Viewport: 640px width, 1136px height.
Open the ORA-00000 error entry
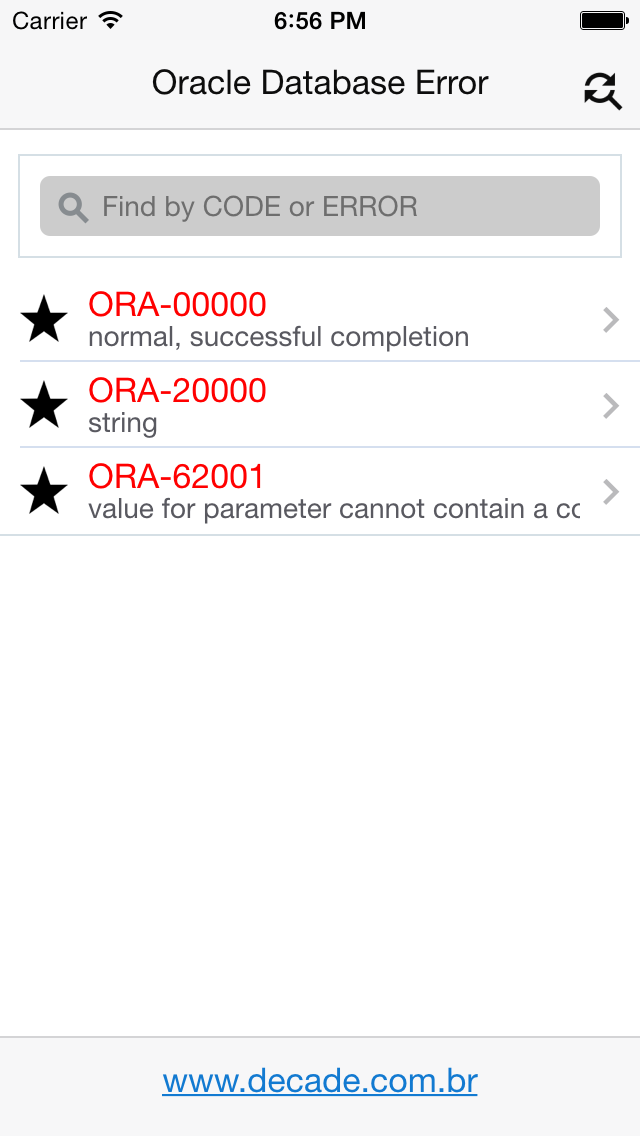(x=320, y=319)
